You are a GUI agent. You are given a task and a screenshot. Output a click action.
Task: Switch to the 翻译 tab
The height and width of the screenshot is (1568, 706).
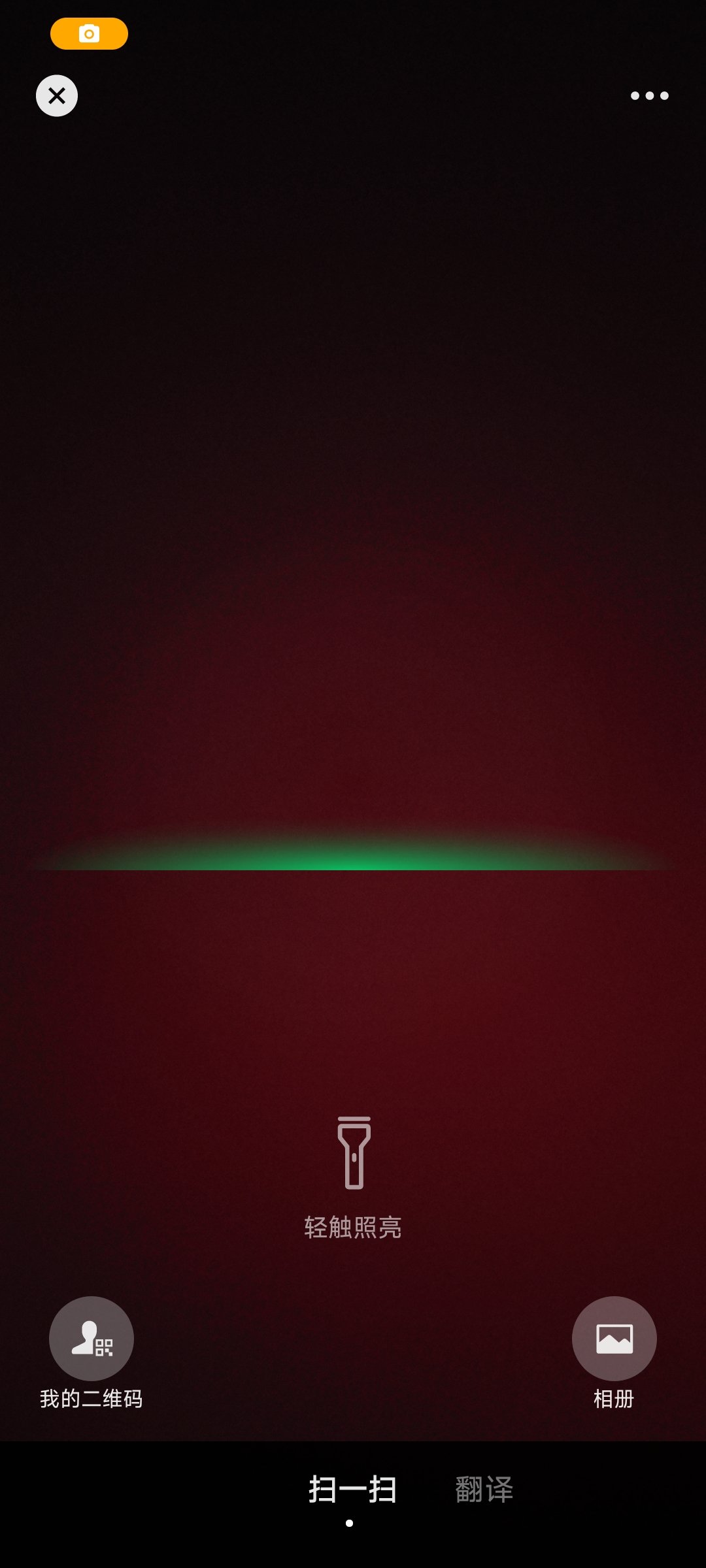[x=484, y=1490]
